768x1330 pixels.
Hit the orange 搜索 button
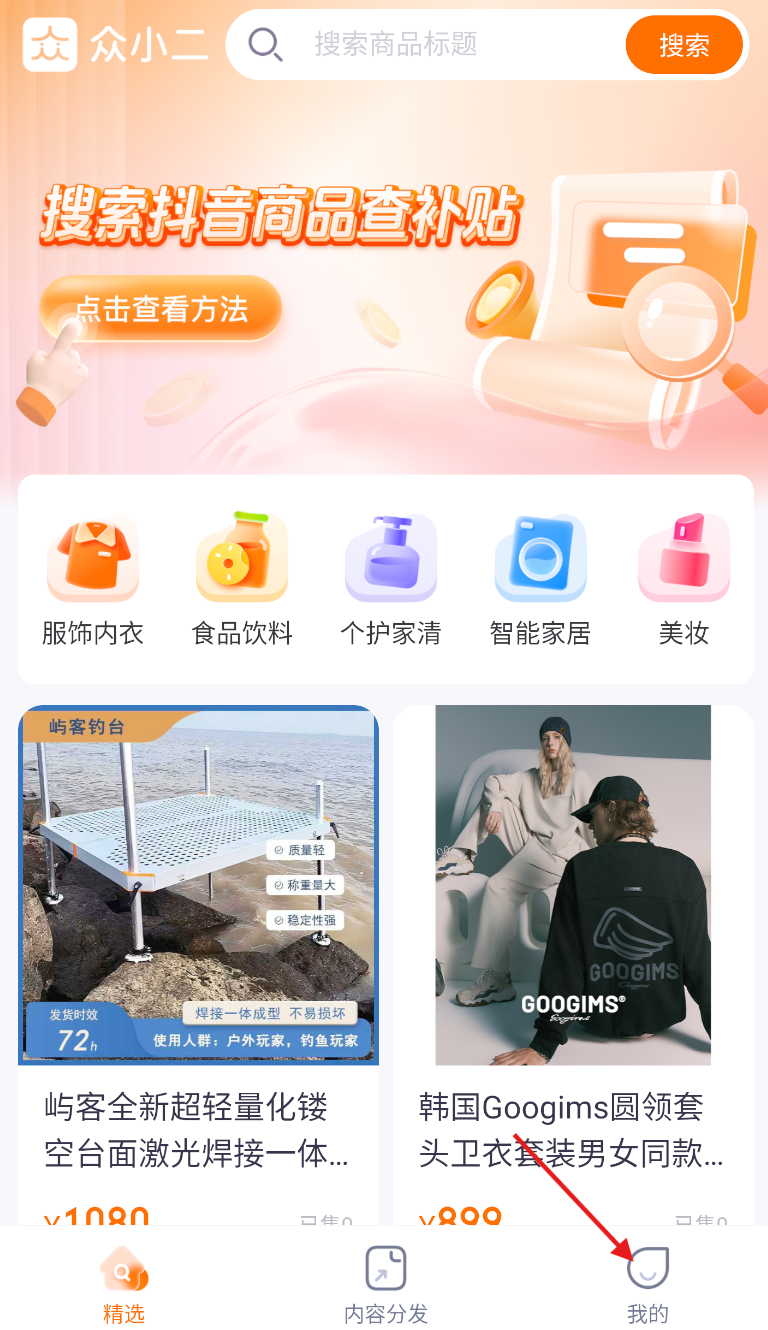[x=685, y=45]
